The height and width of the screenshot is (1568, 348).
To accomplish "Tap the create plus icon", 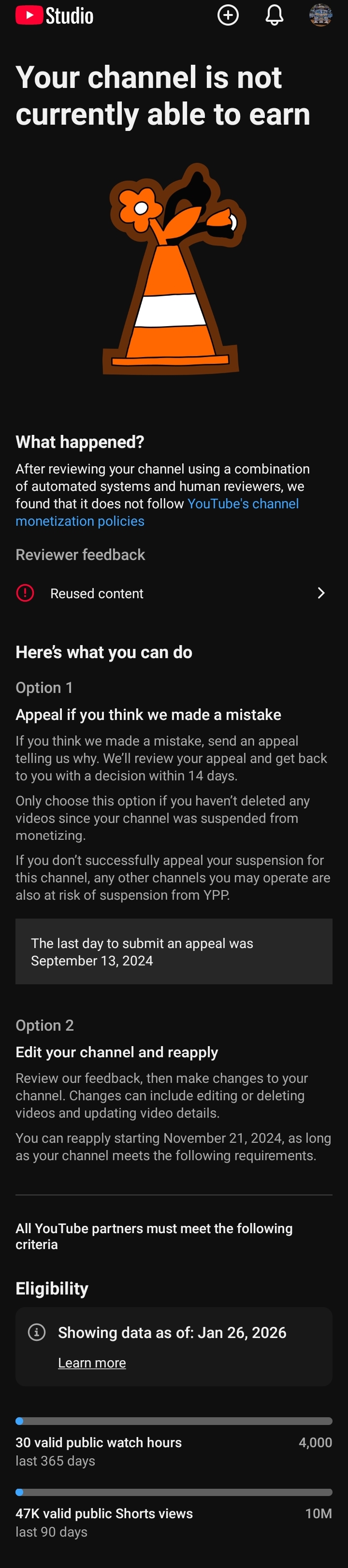I will click(228, 15).
